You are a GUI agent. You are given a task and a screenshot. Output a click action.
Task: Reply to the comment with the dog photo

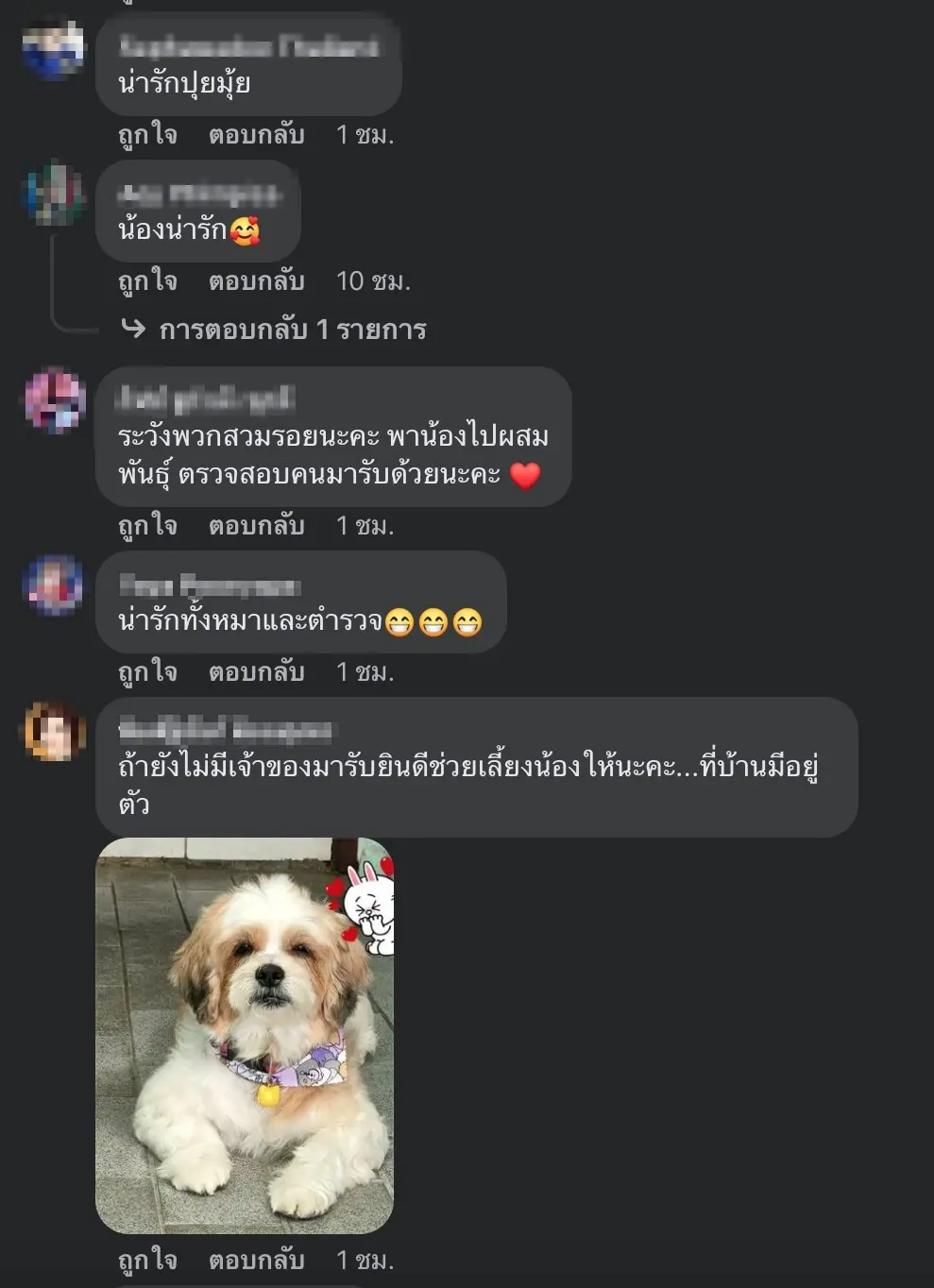tap(256, 1261)
